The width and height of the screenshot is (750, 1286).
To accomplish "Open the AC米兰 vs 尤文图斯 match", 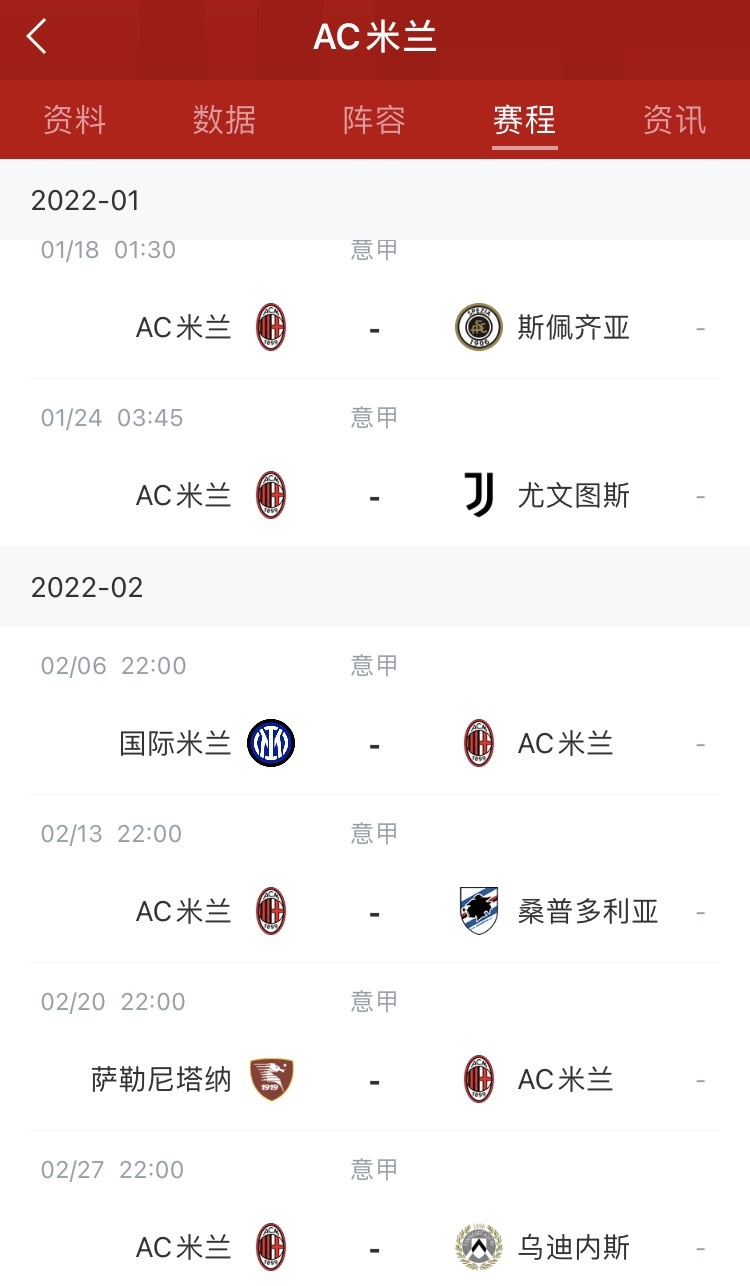I will [x=374, y=496].
